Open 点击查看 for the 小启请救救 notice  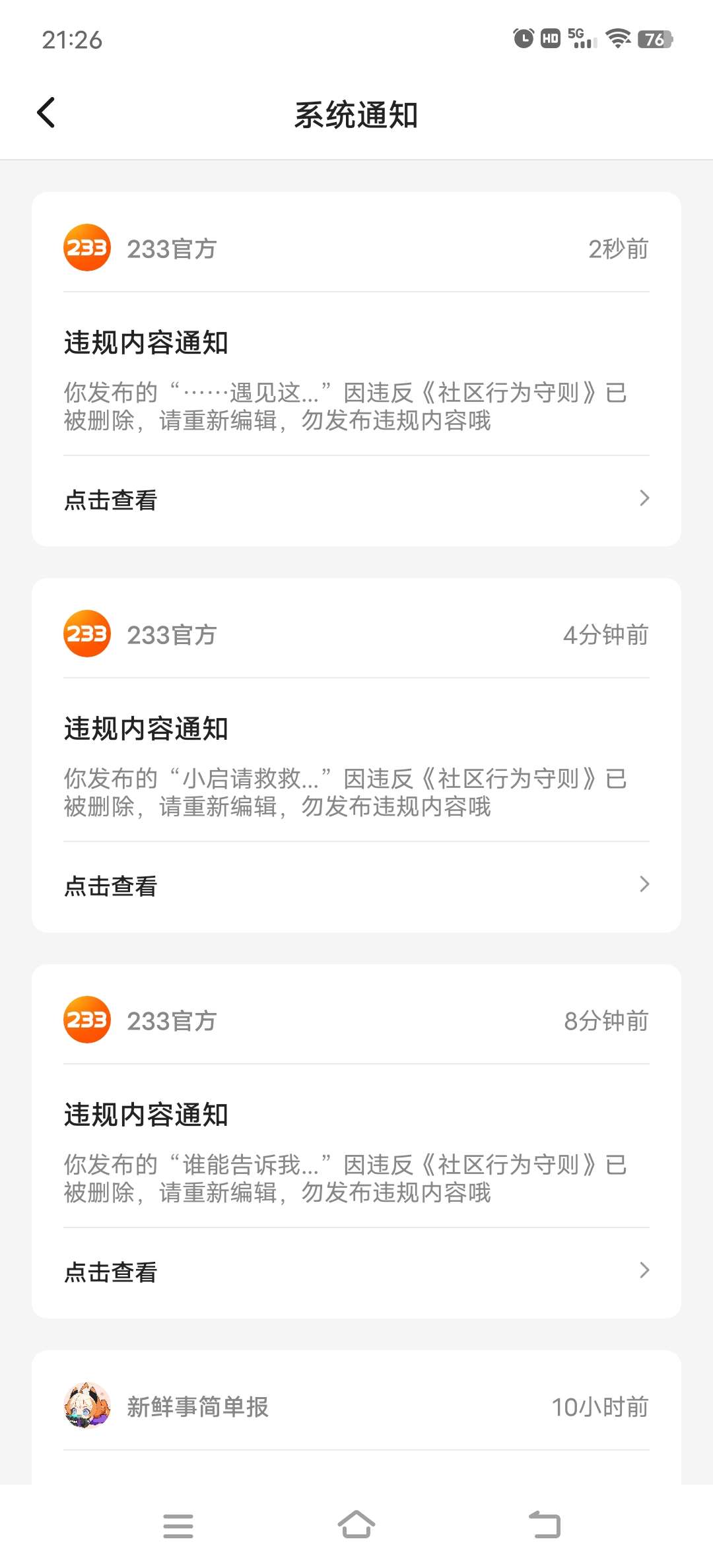pyautogui.click(x=356, y=886)
